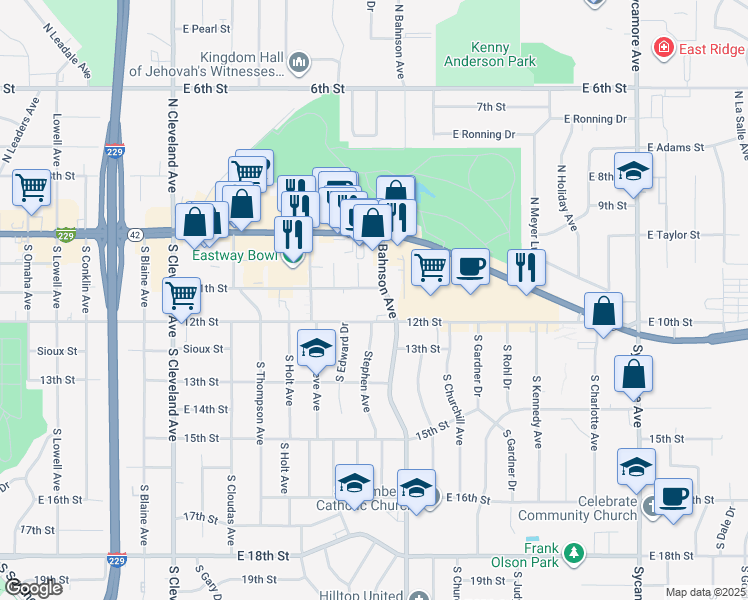The width and height of the screenshot is (748, 600).
Task: Open the coffee cup marker above 12th St
Action: 470,270
